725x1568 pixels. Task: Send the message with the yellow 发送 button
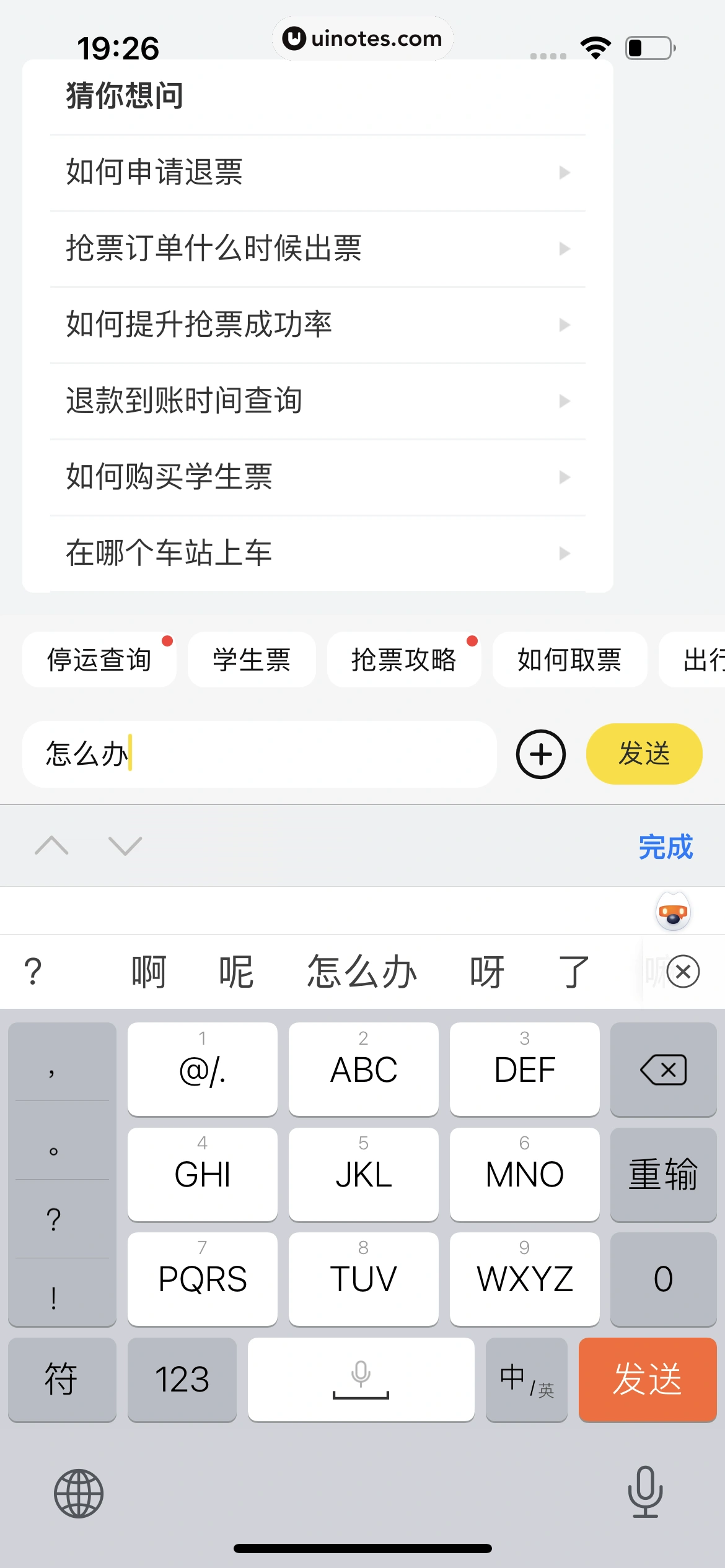pos(644,754)
